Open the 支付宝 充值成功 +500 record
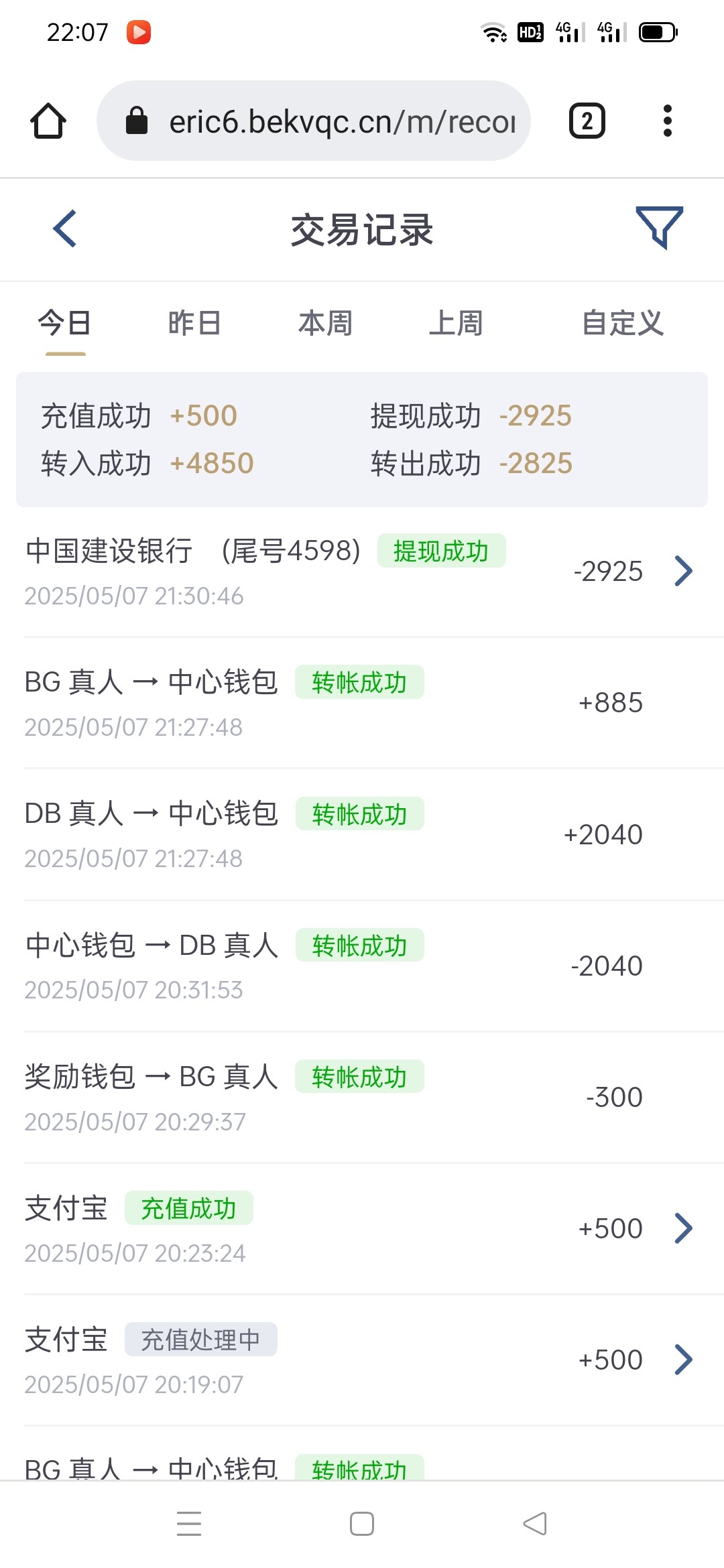This screenshot has height=1568, width=724. (x=362, y=1228)
